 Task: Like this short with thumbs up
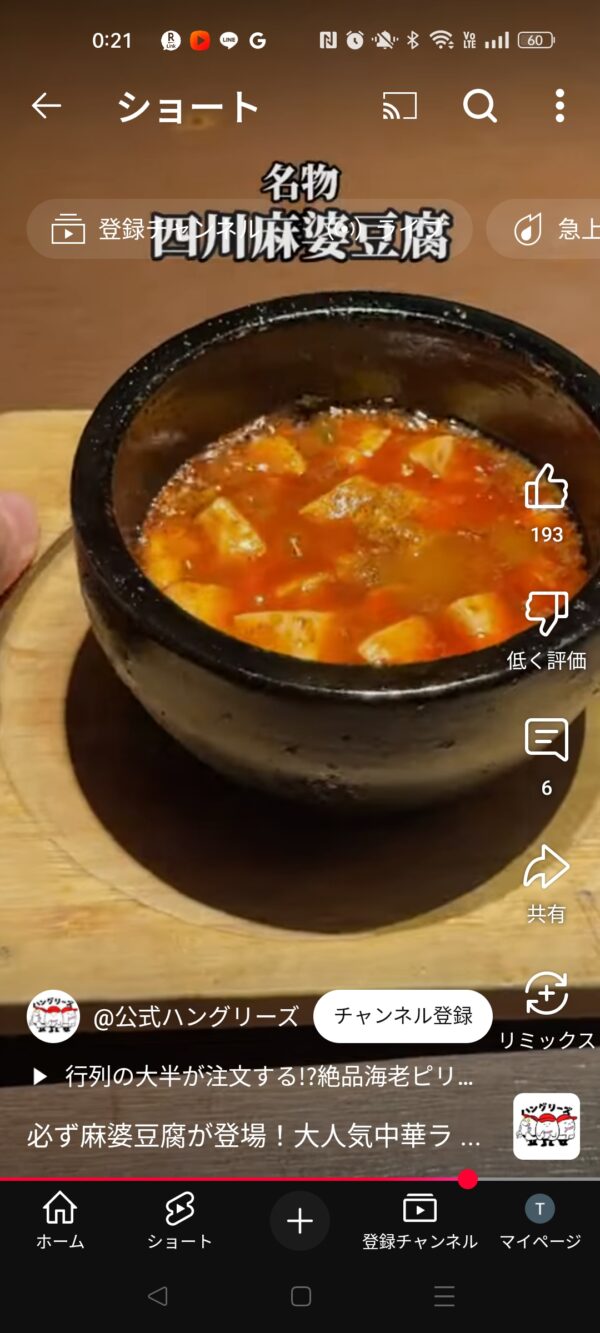pos(546,488)
